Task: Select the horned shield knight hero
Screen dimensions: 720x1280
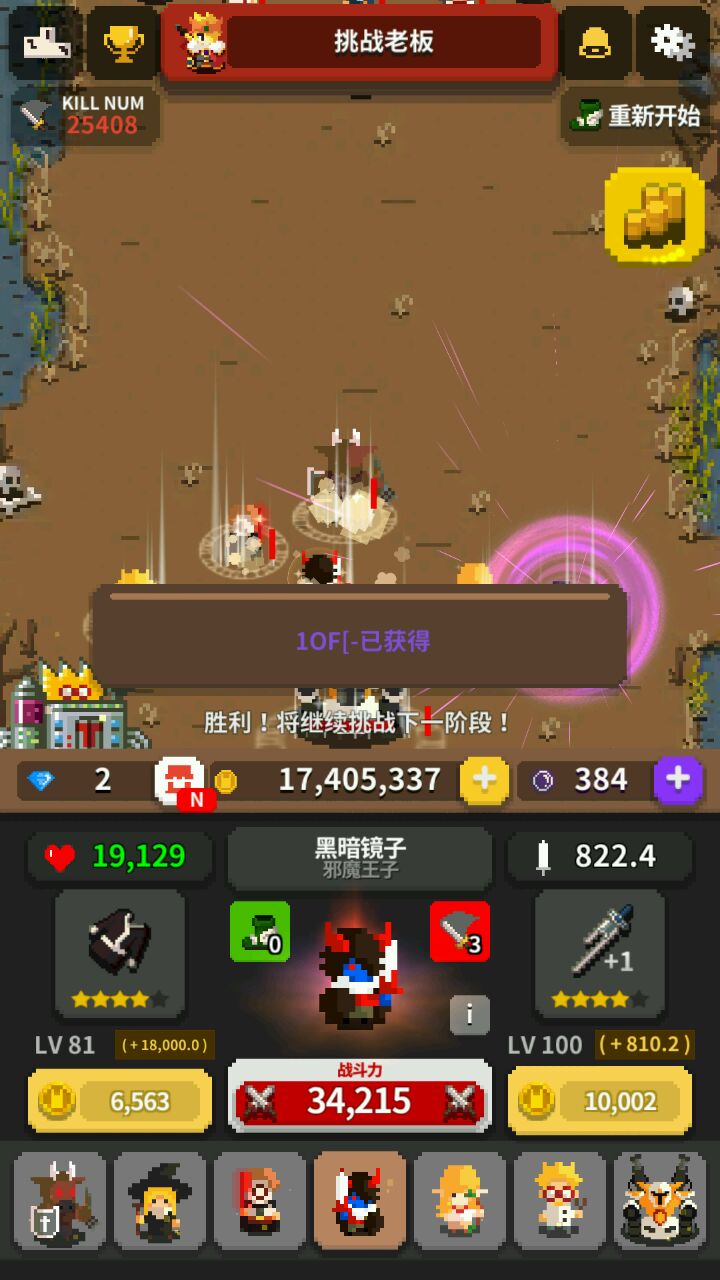Action: tap(60, 1200)
